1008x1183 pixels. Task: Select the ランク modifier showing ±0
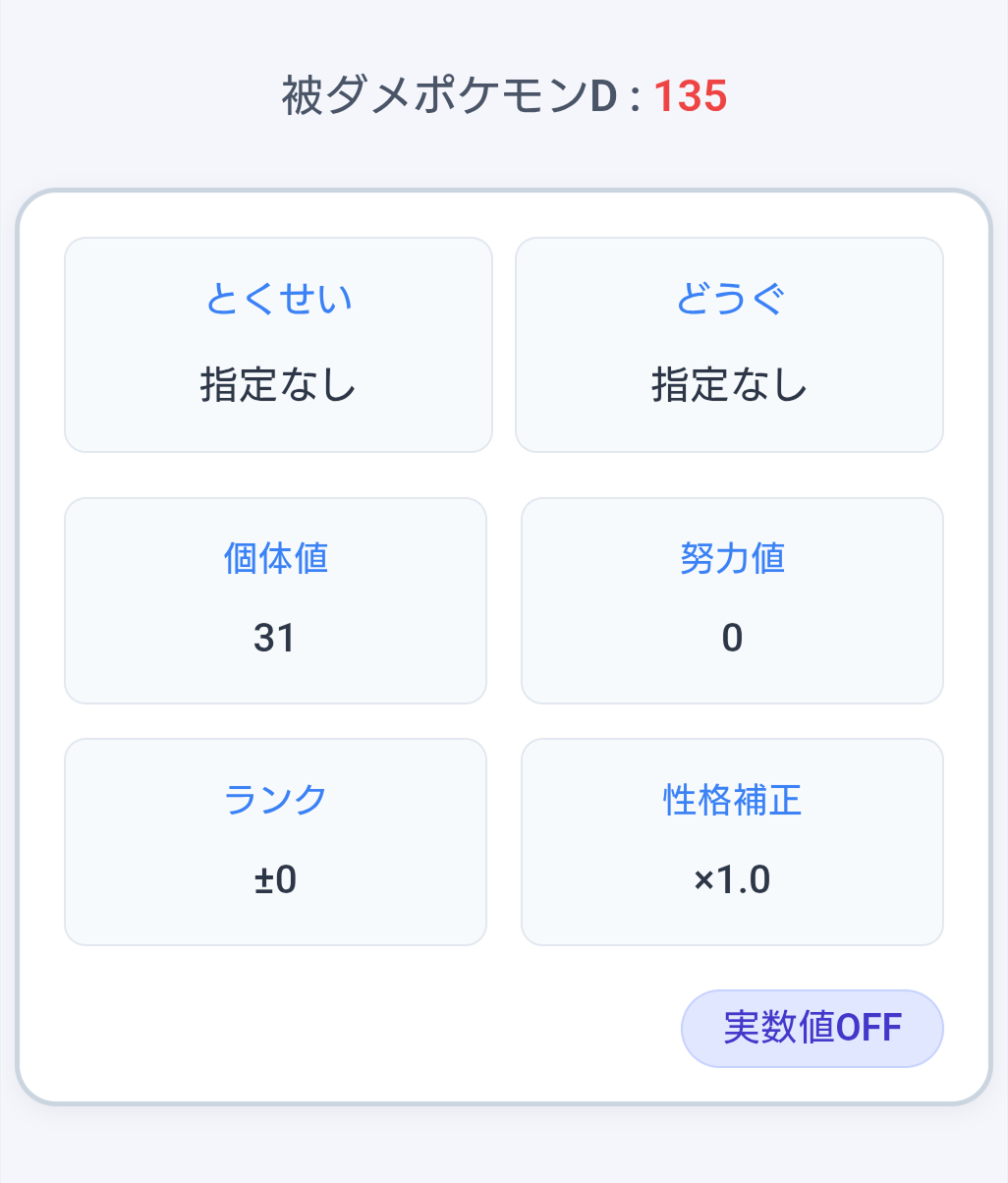click(276, 880)
